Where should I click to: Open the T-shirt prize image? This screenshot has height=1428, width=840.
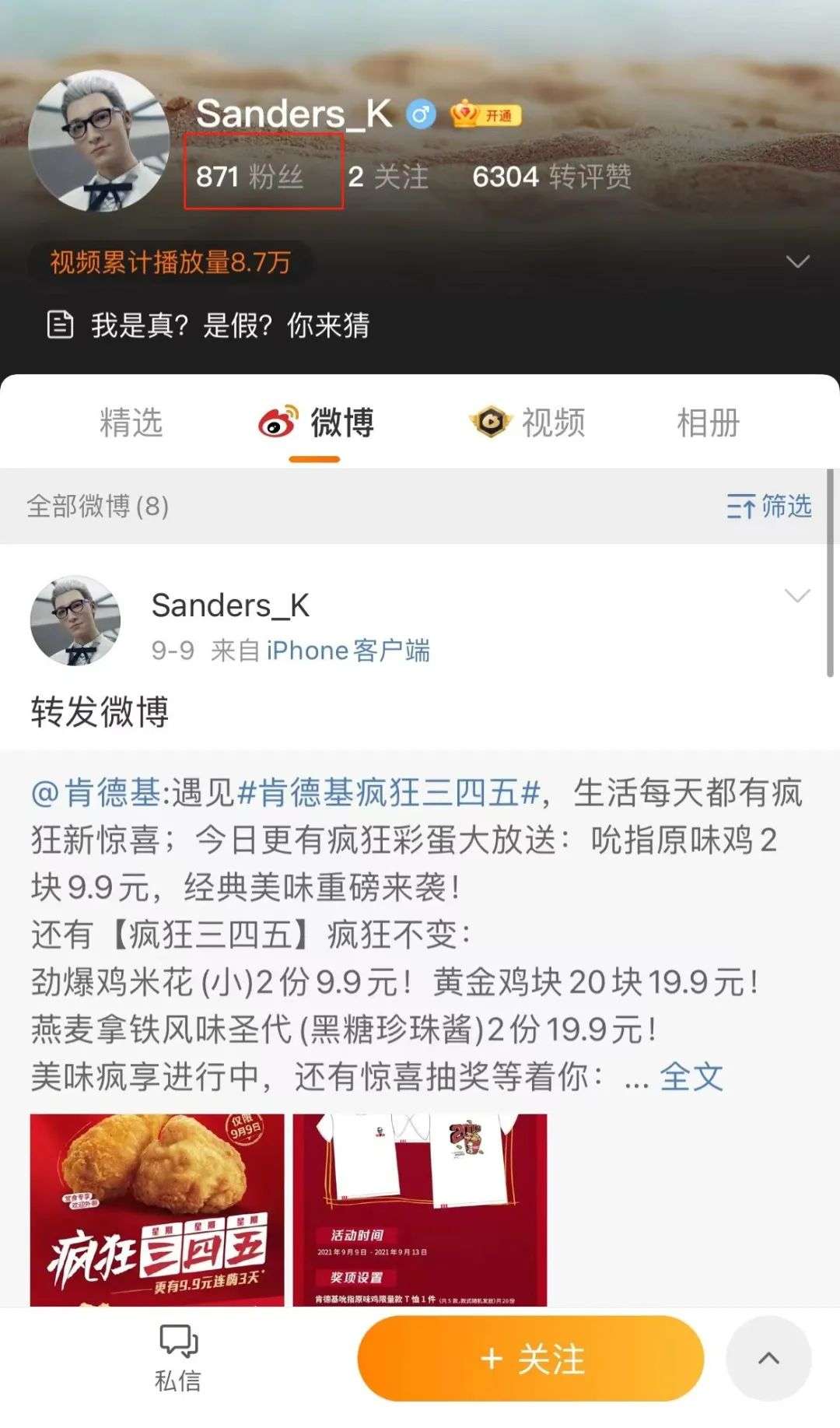[420, 1209]
